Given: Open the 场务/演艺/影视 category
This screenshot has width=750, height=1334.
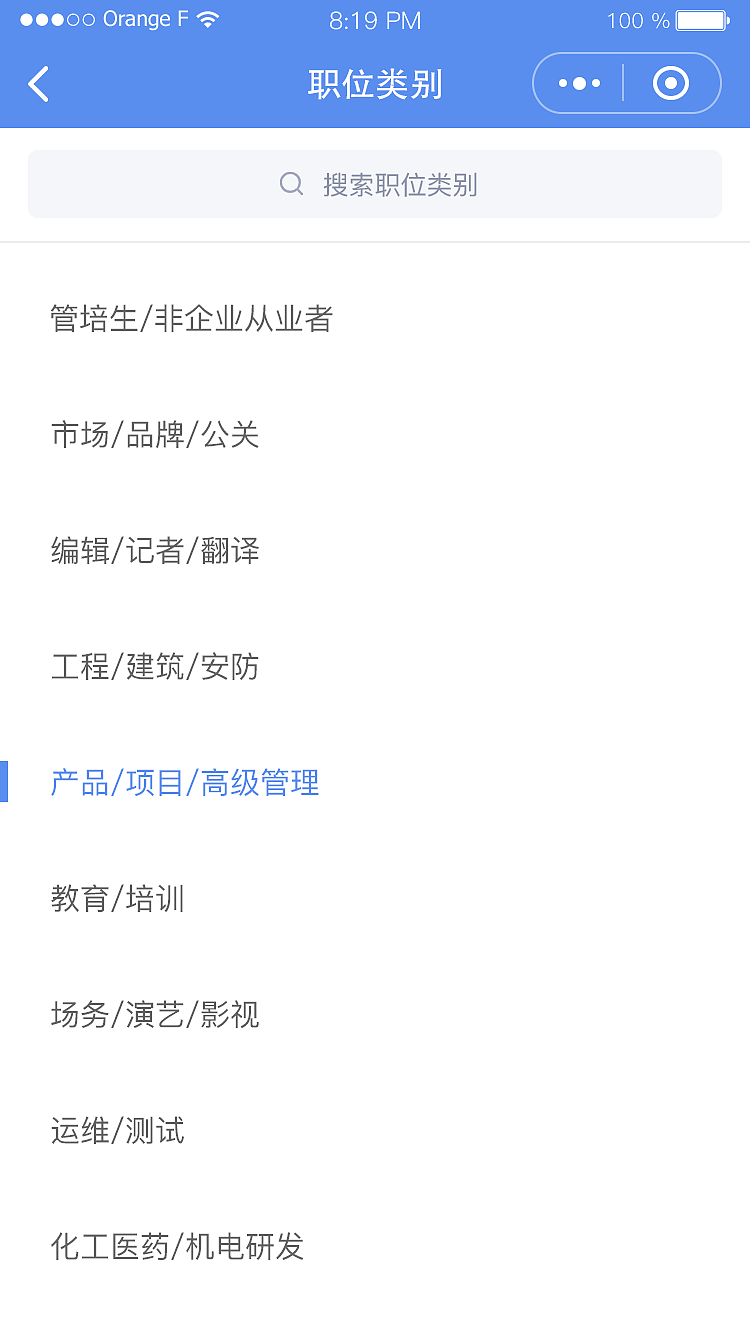Looking at the screenshot, I should (155, 1015).
